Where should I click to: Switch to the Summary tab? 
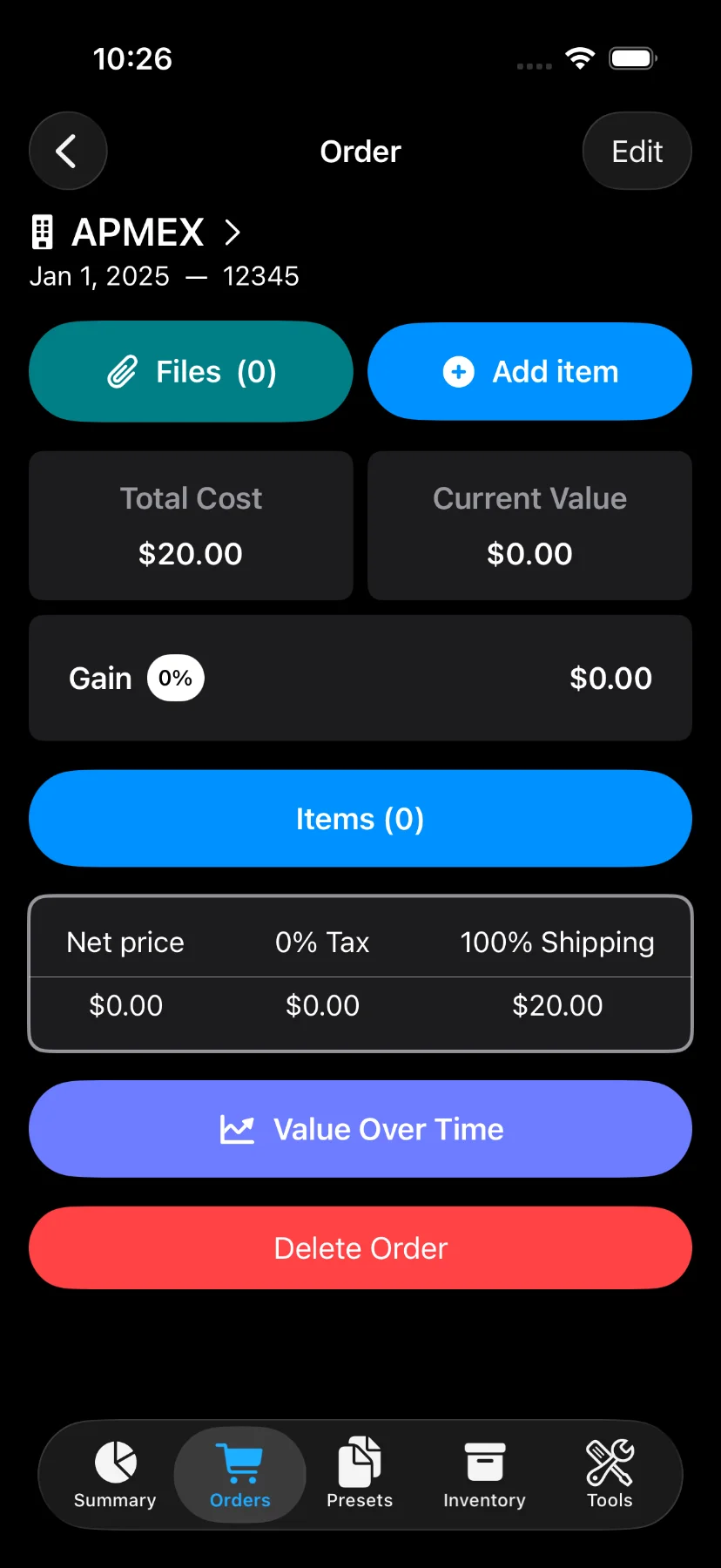click(114, 1474)
